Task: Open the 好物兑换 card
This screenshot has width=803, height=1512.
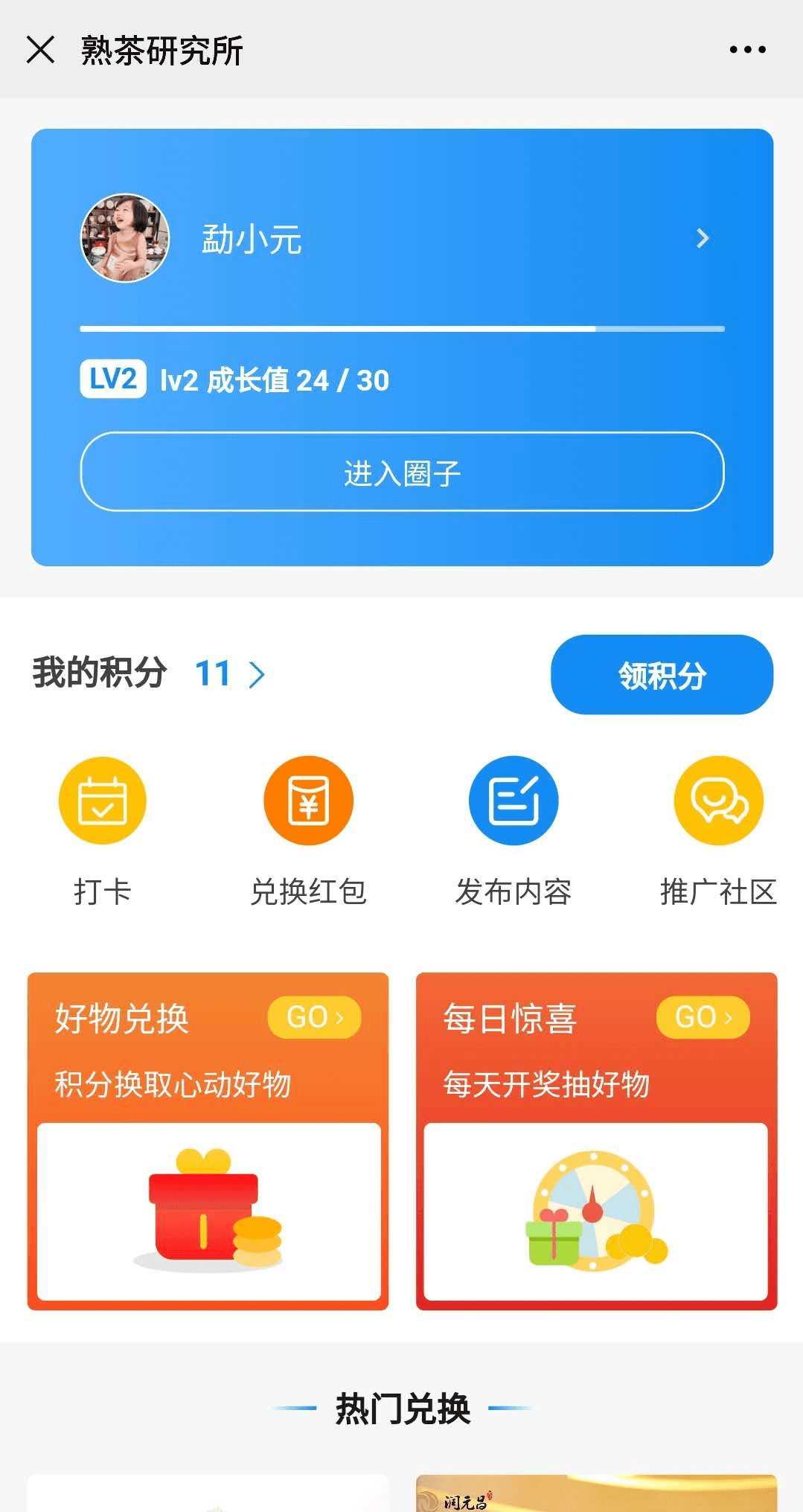Action: point(208,1141)
